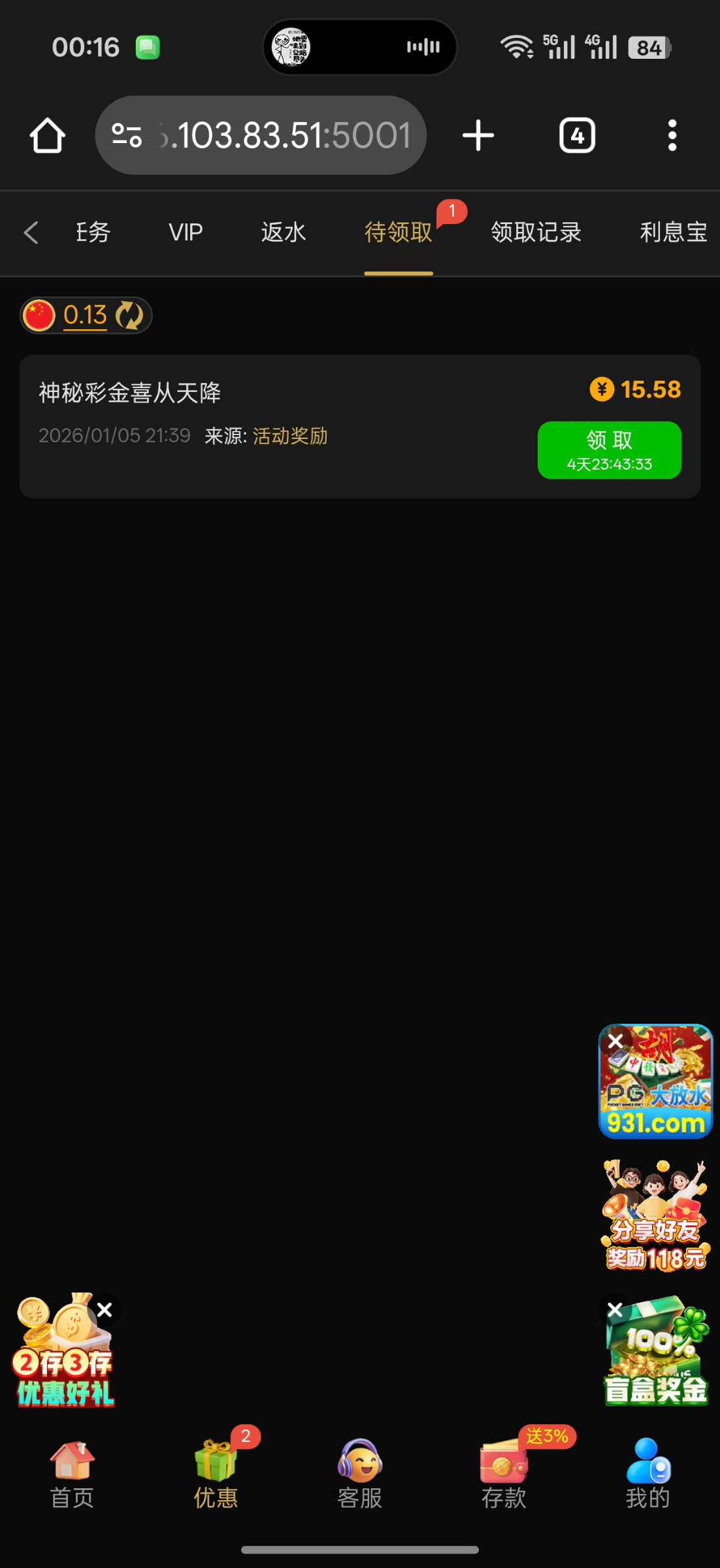Close the PG 大放水 931.com banner

click(x=615, y=1041)
